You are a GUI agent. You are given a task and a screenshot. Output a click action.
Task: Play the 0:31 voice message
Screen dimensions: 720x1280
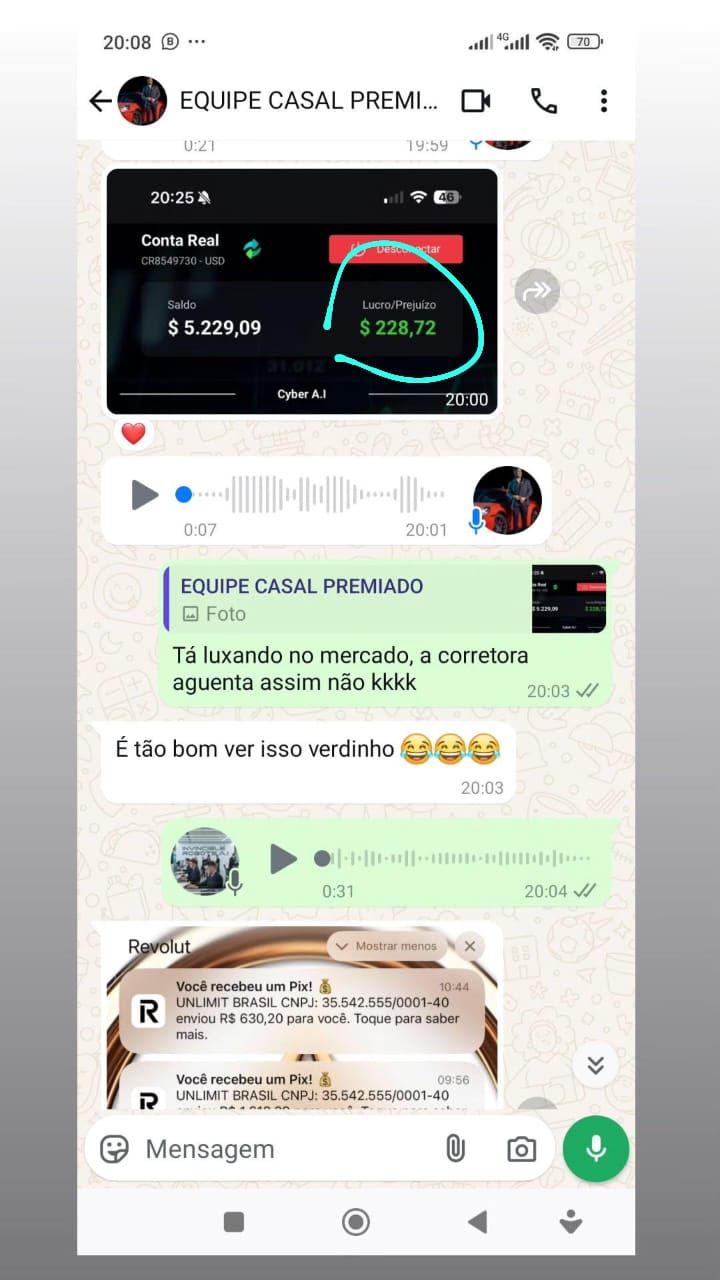284,858
